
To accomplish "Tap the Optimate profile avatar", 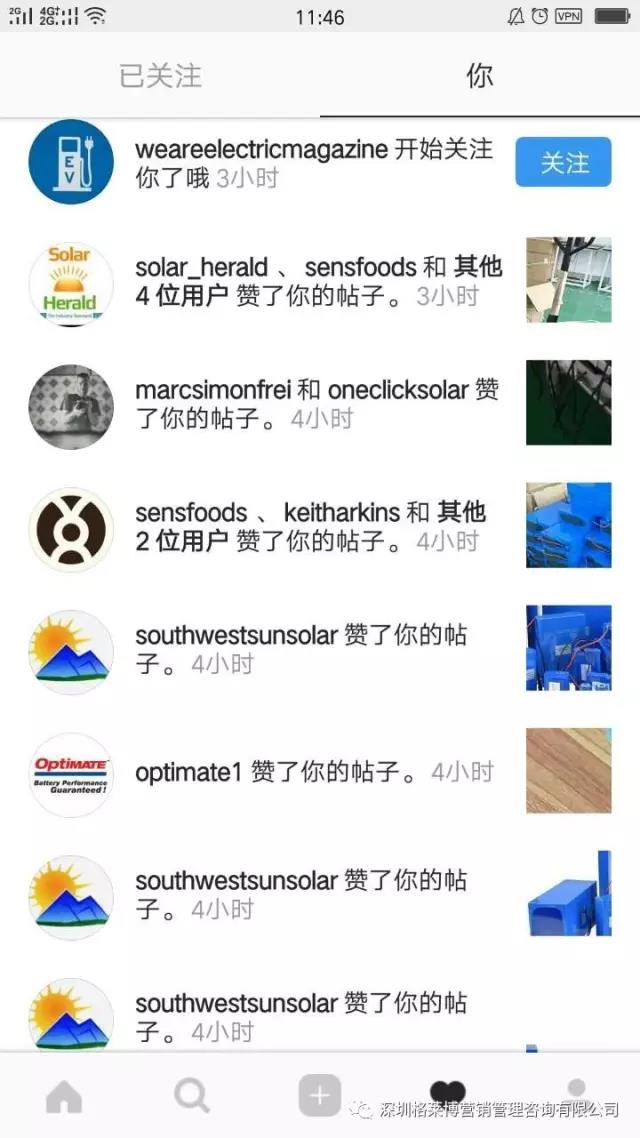I will (71, 773).
